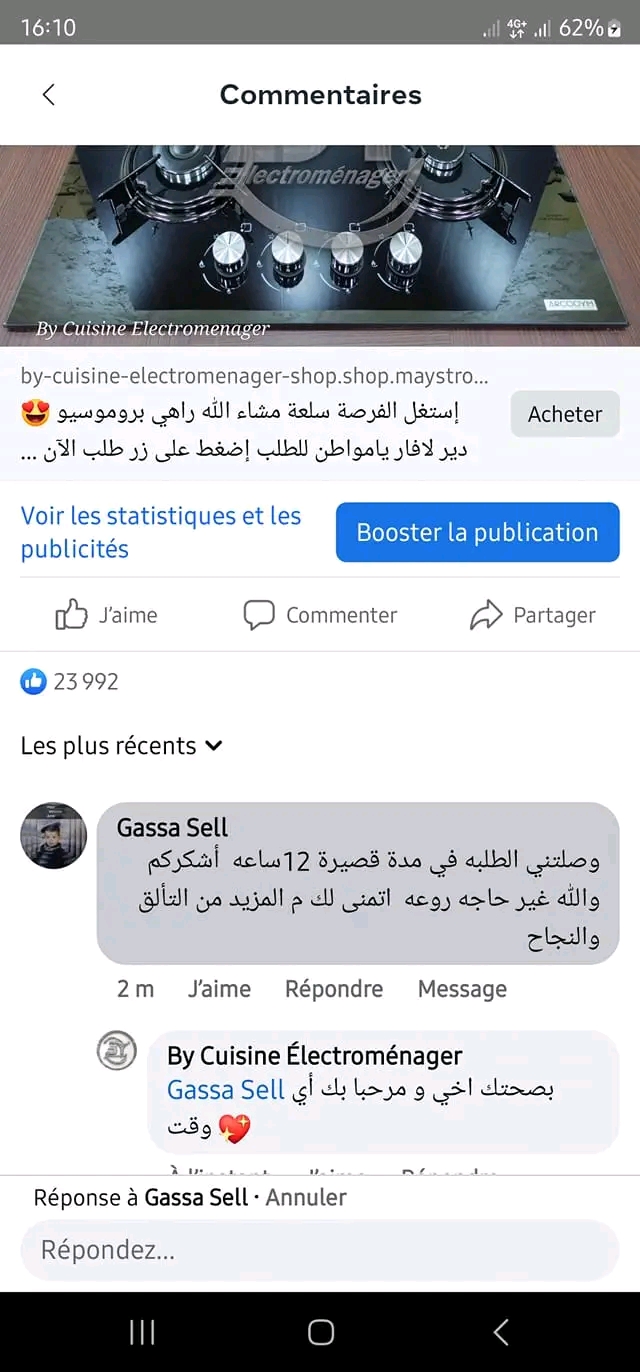This screenshot has width=640, height=1372.
Task: Tap Message under Gassa Sell's comment
Action: pos(462,989)
